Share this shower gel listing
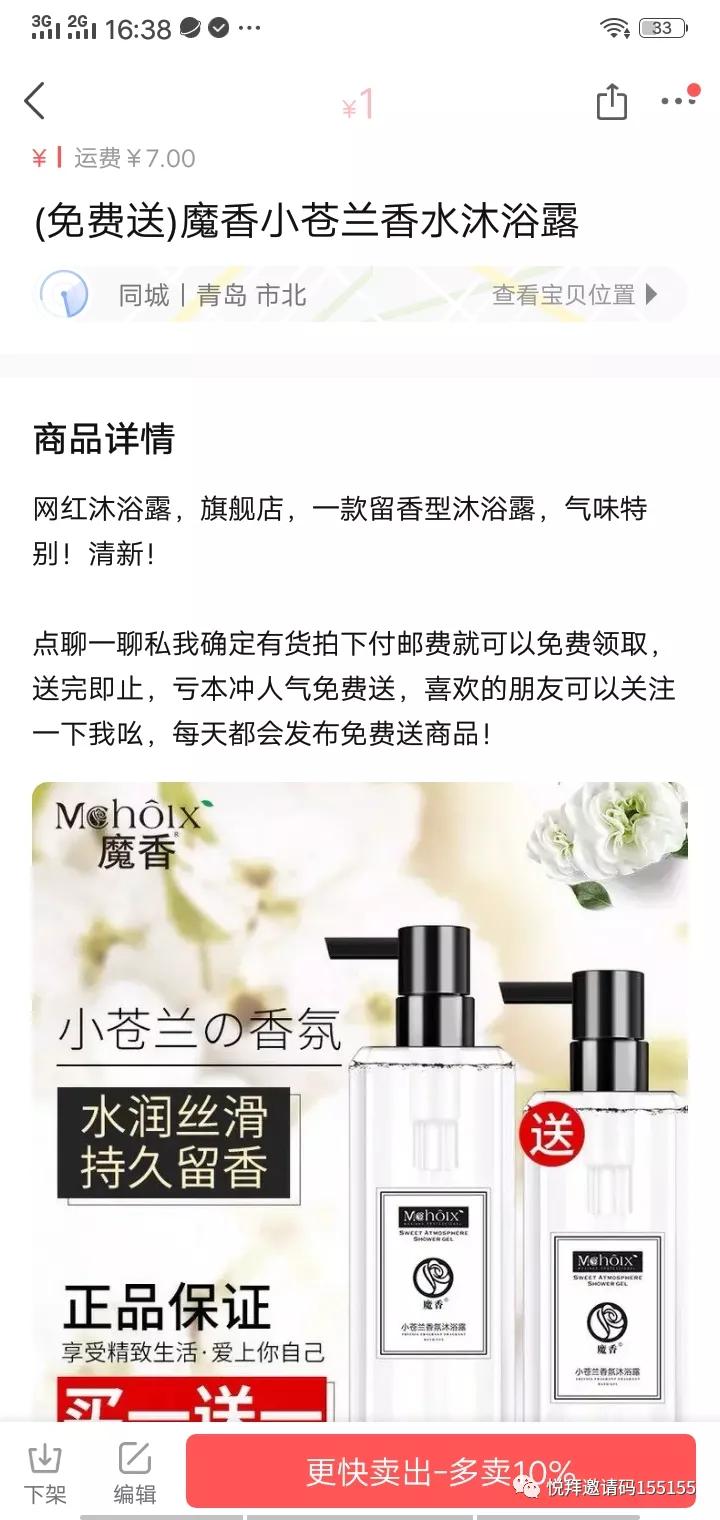 pyautogui.click(x=611, y=101)
